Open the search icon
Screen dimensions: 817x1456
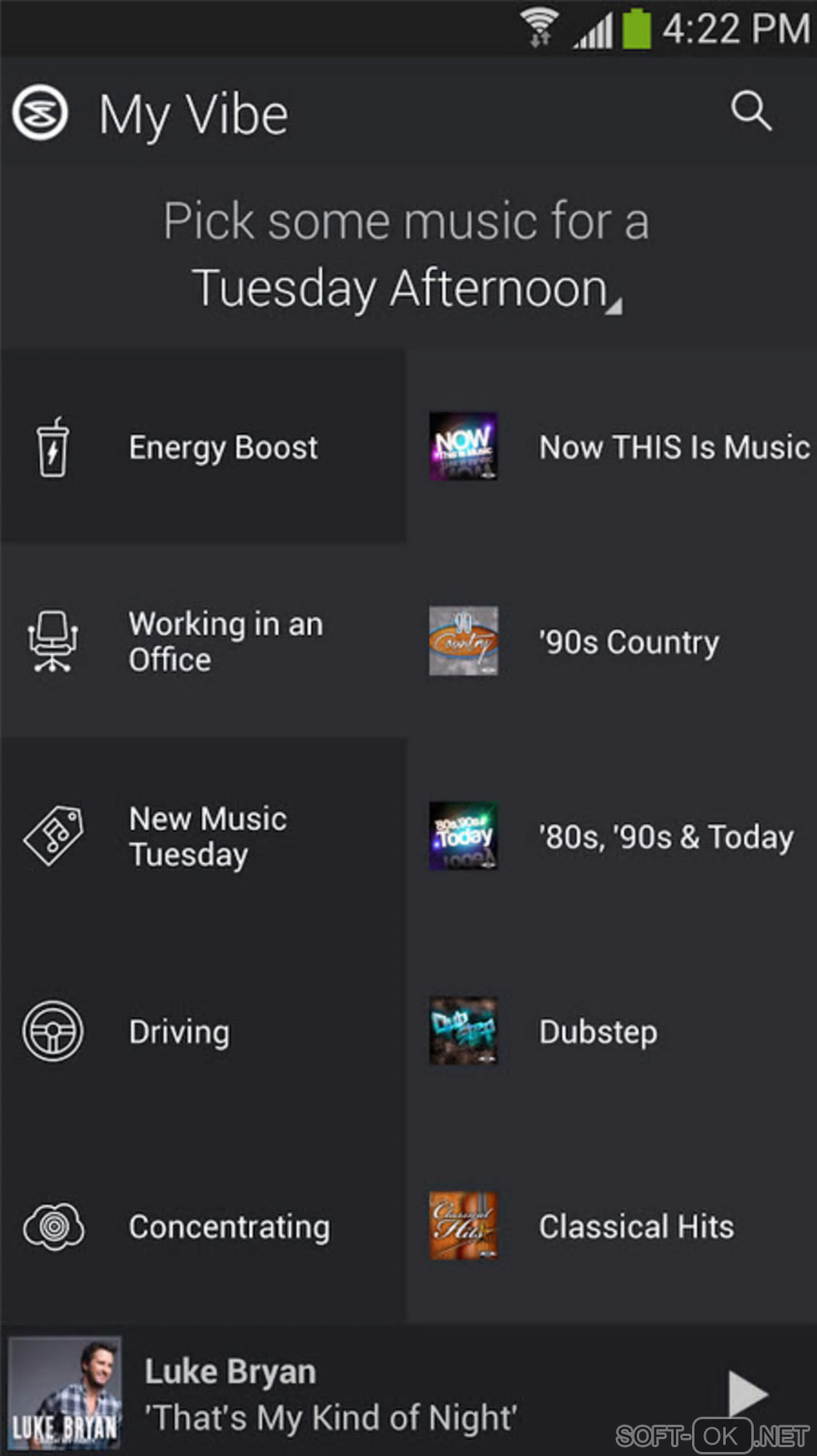coord(751,111)
